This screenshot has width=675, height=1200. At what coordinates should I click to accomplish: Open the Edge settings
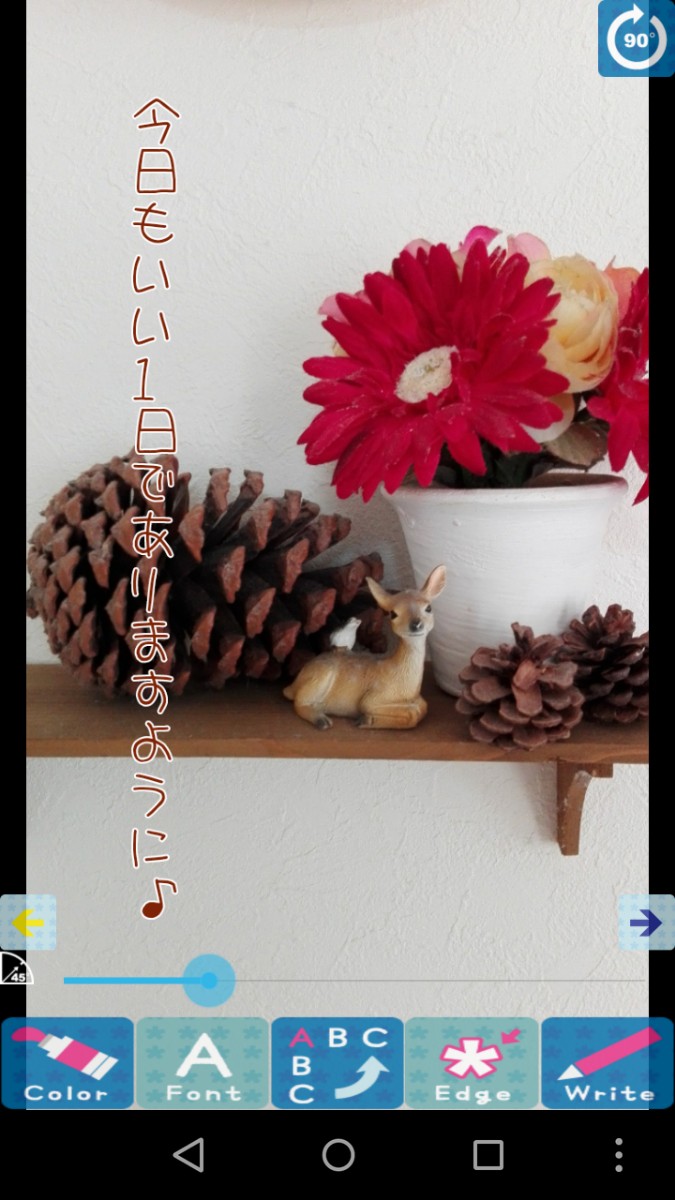[x=472, y=1063]
